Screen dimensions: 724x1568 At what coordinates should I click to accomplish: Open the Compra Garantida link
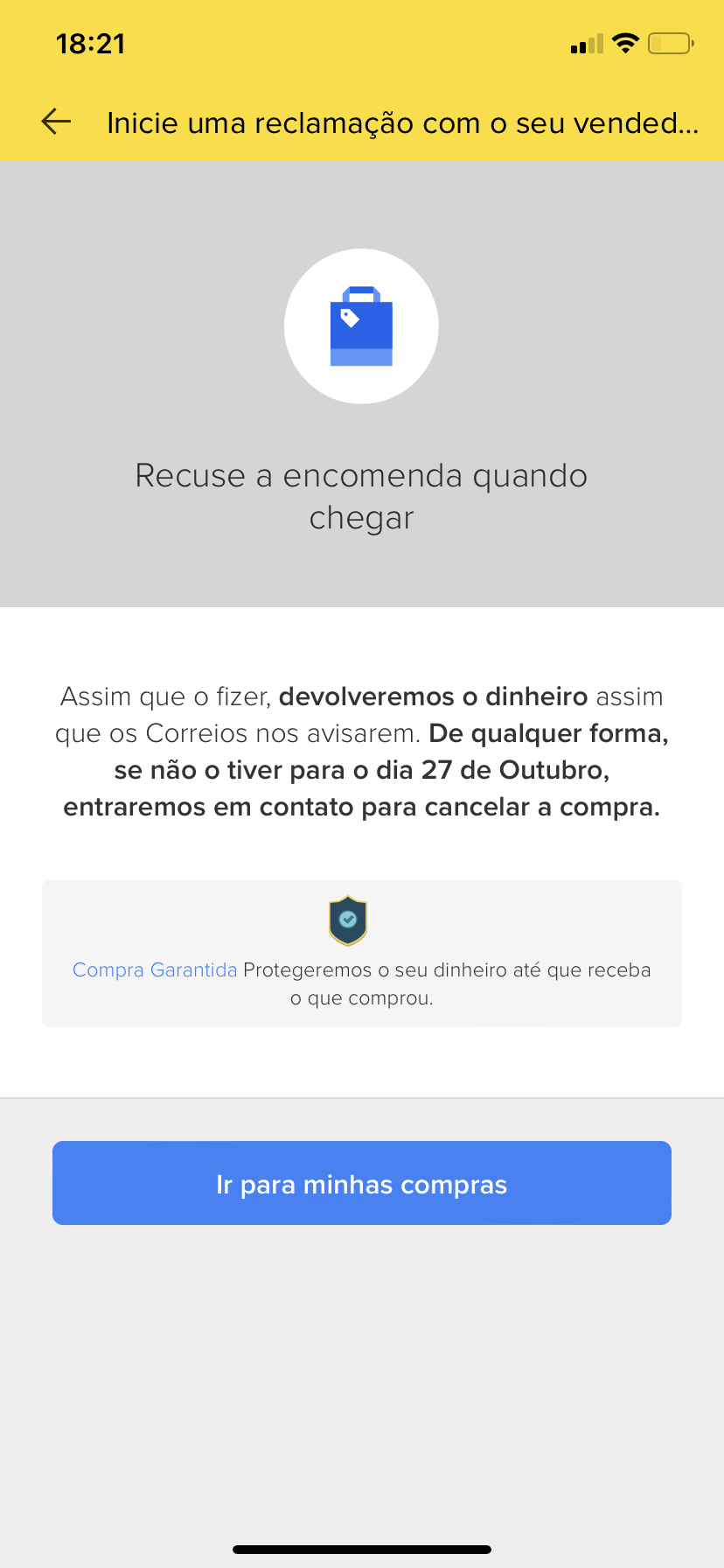coord(155,969)
